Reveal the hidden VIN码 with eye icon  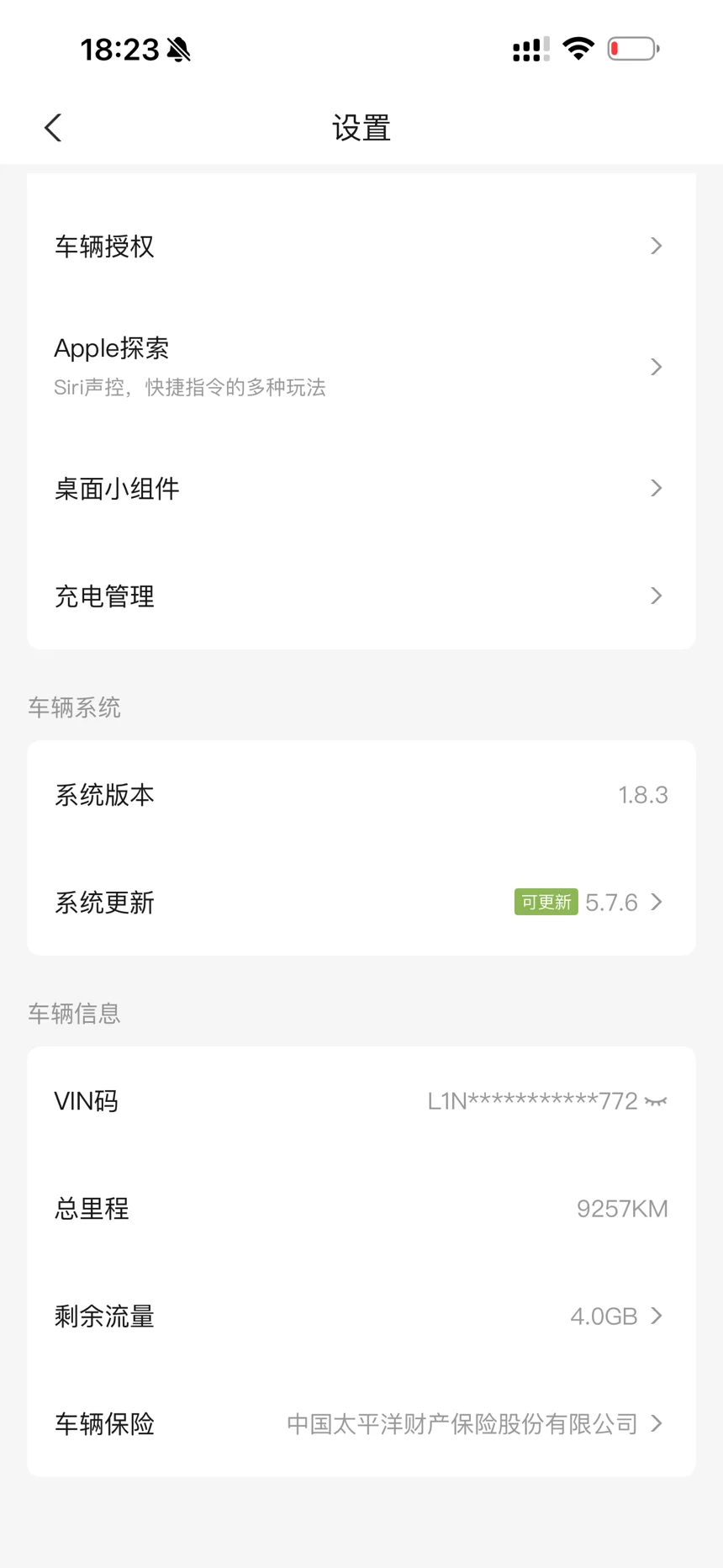[x=656, y=1101]
